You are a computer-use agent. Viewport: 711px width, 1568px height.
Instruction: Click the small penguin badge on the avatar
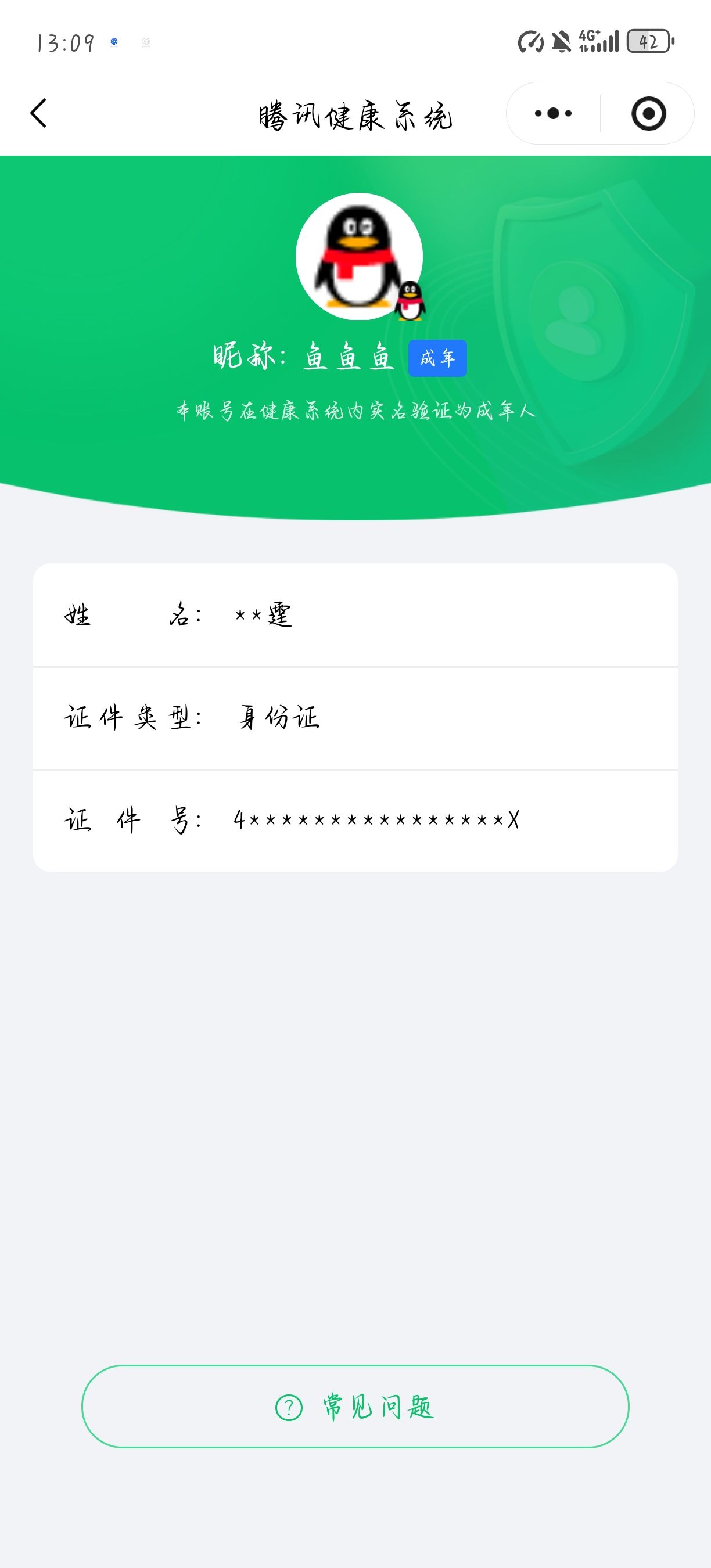(412, 302)
